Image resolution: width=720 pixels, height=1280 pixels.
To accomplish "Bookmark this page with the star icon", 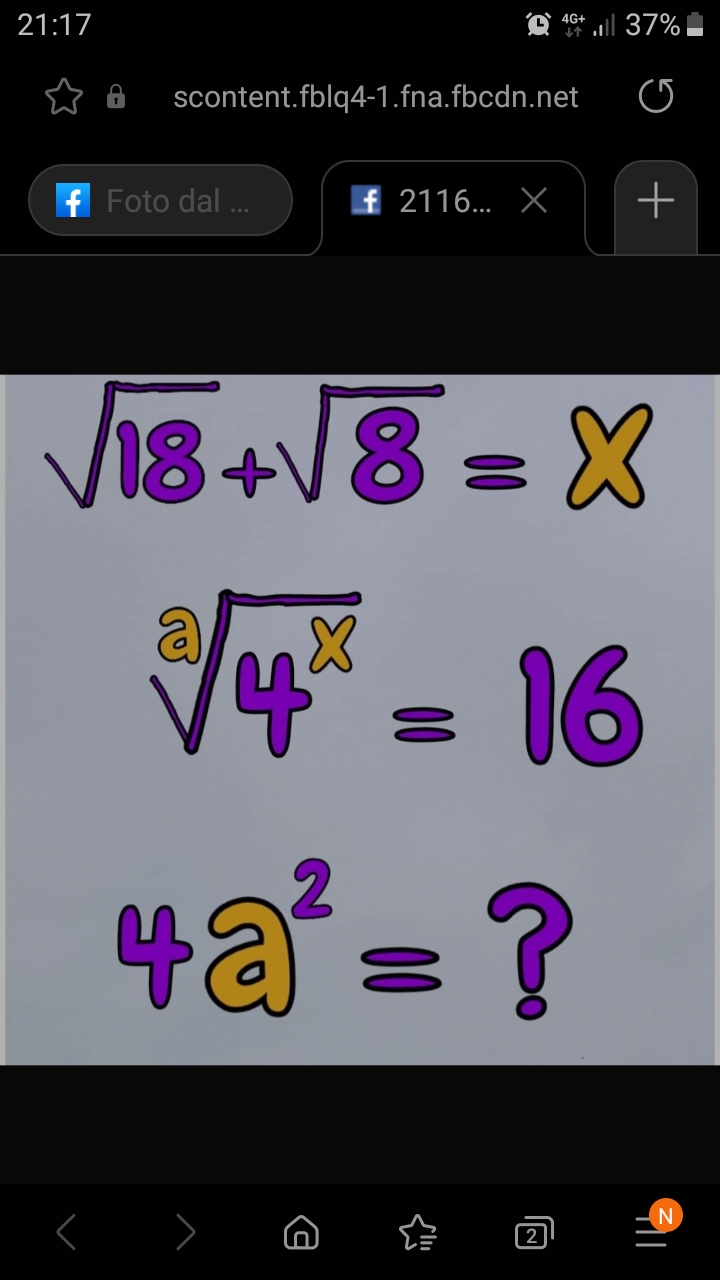I will click(64, 97).
